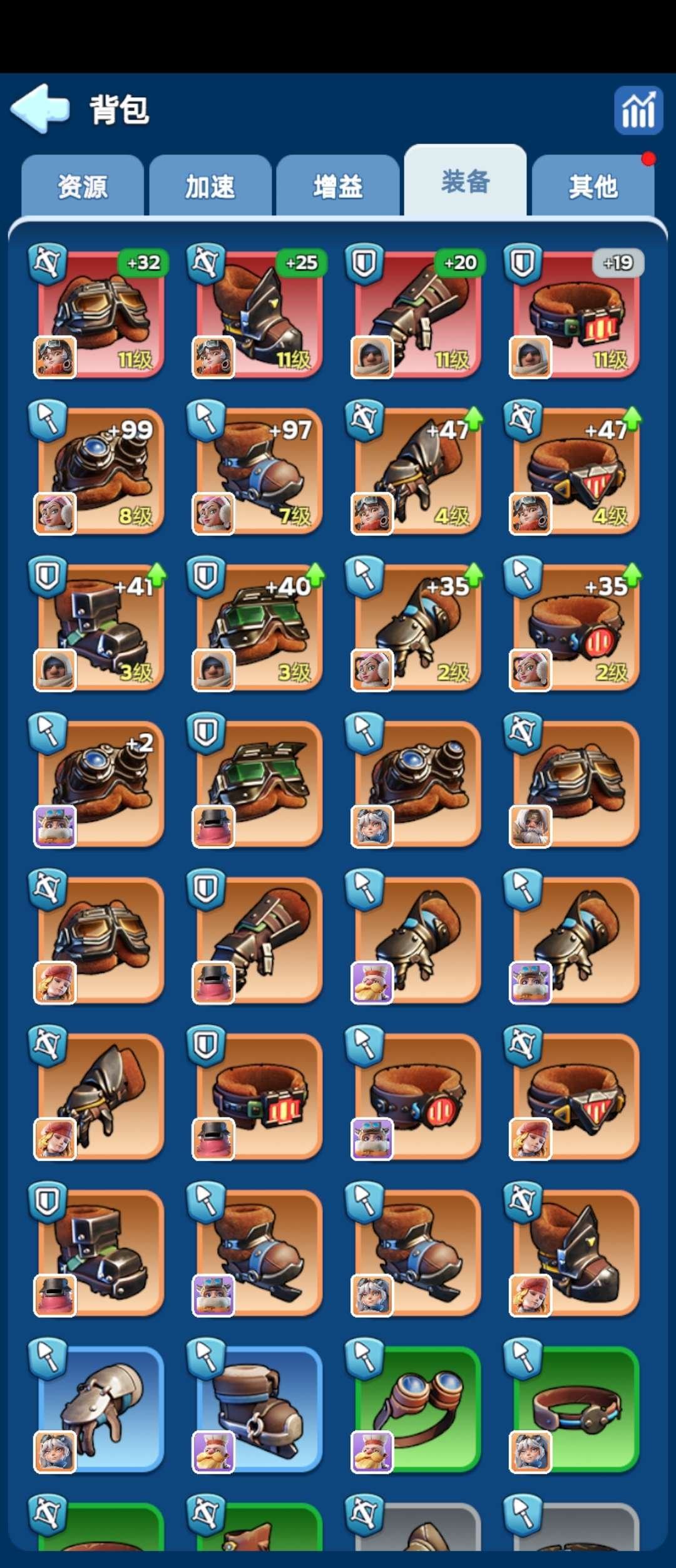Open the statistics chart icon
Viewport: 676px width, 1568px height.
pyautogui.click(x=638, y=110)
